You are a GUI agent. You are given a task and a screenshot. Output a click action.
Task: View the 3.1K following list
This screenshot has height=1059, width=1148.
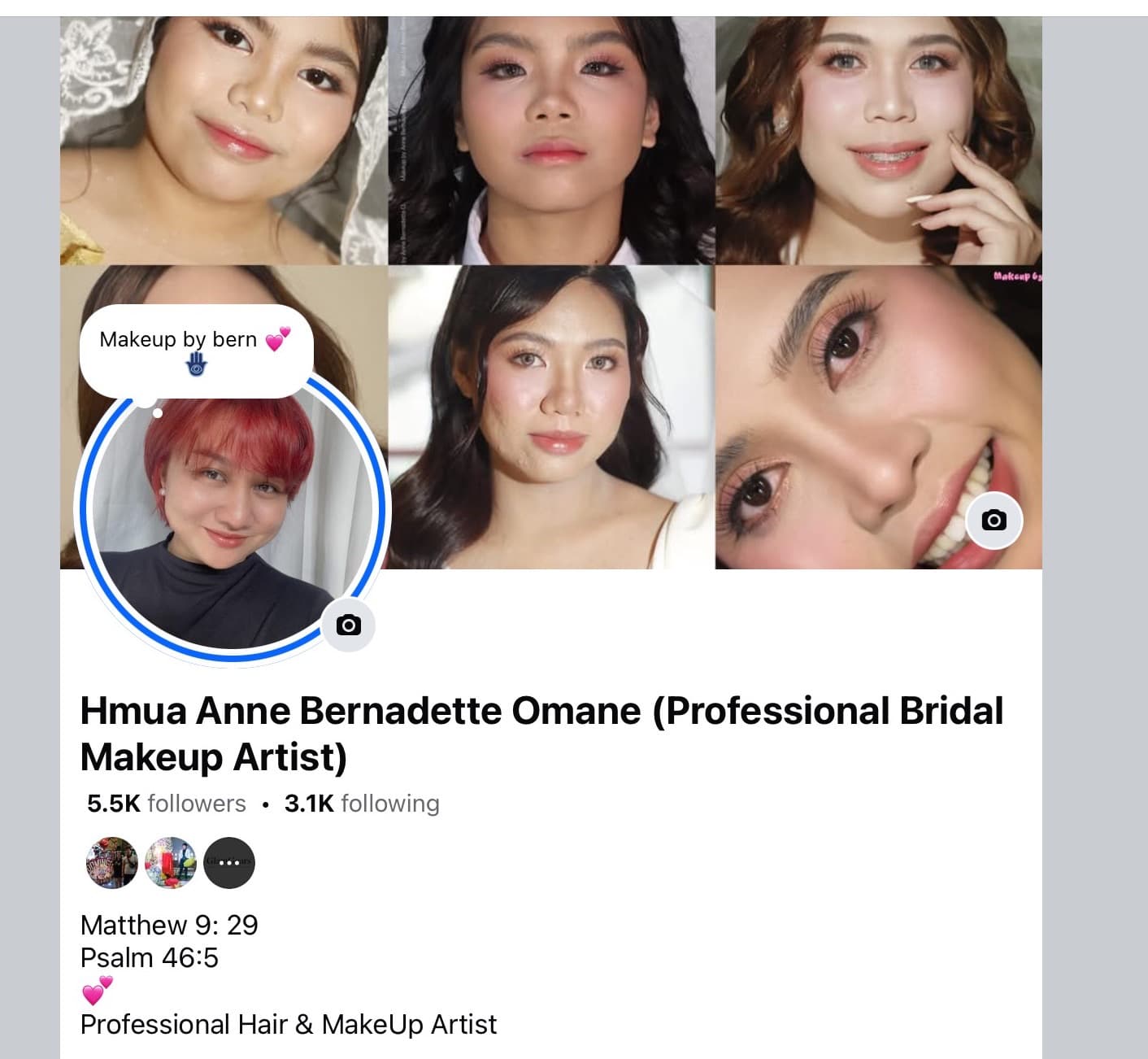point(362,804)
